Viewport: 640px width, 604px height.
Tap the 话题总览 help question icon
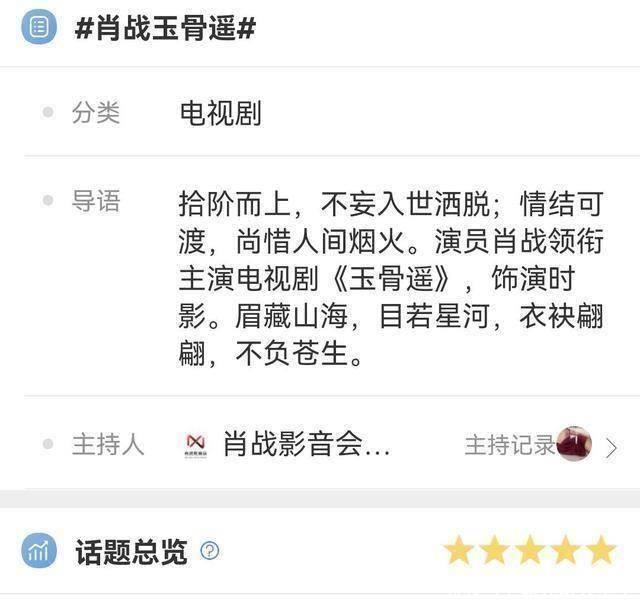209,551
